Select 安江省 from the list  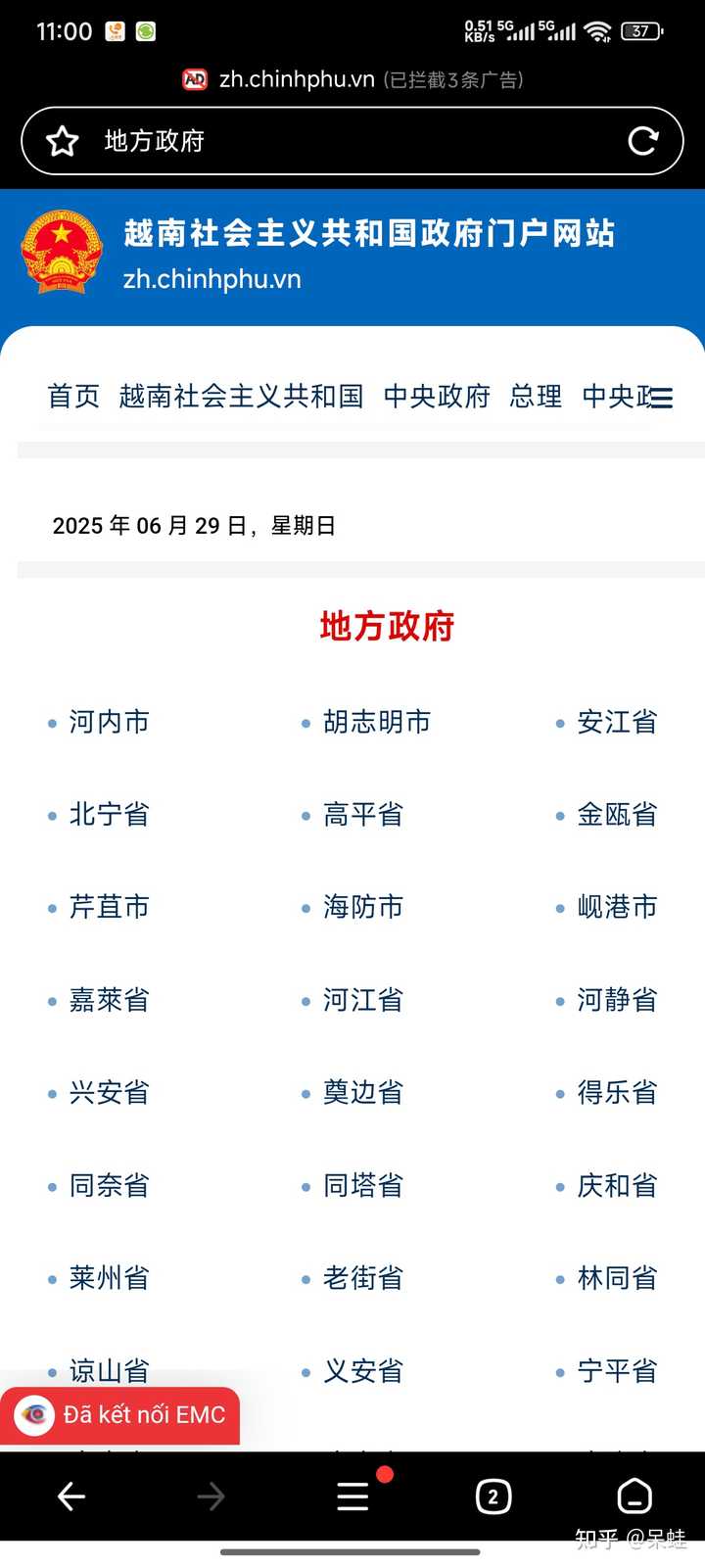click(617, 722)
